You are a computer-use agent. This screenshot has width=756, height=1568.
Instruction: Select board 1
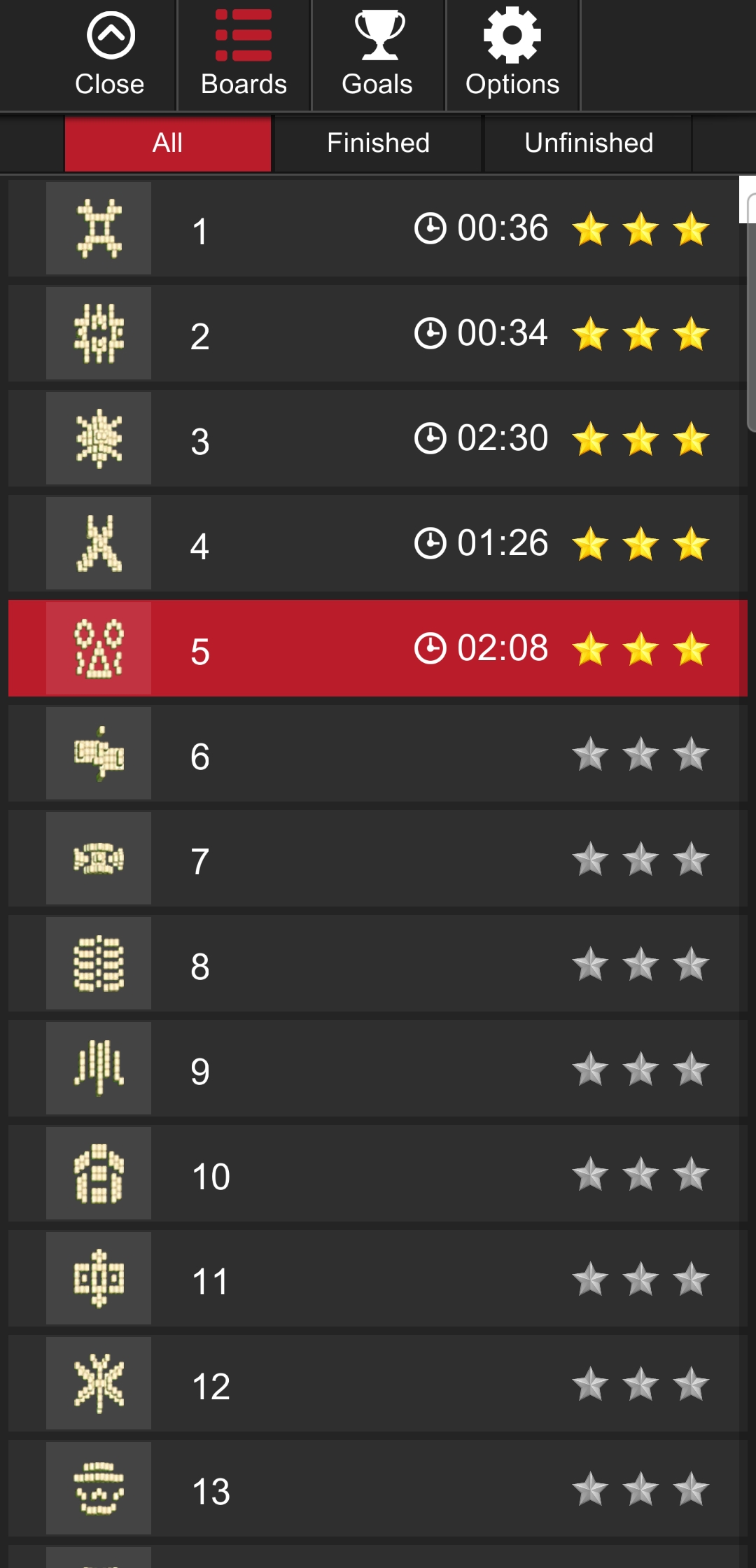pos(378,229)
